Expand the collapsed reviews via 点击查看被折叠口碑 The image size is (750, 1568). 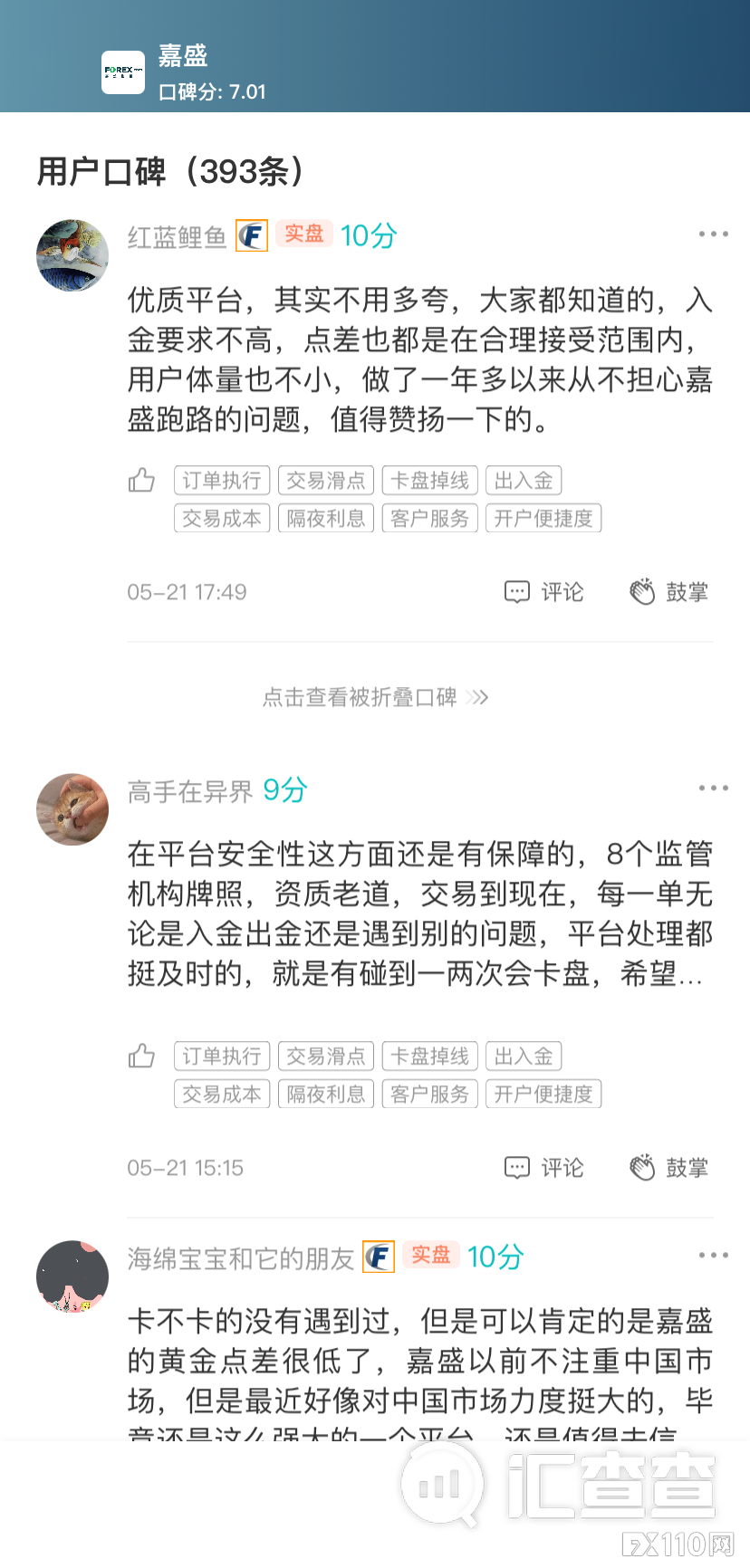375,697
